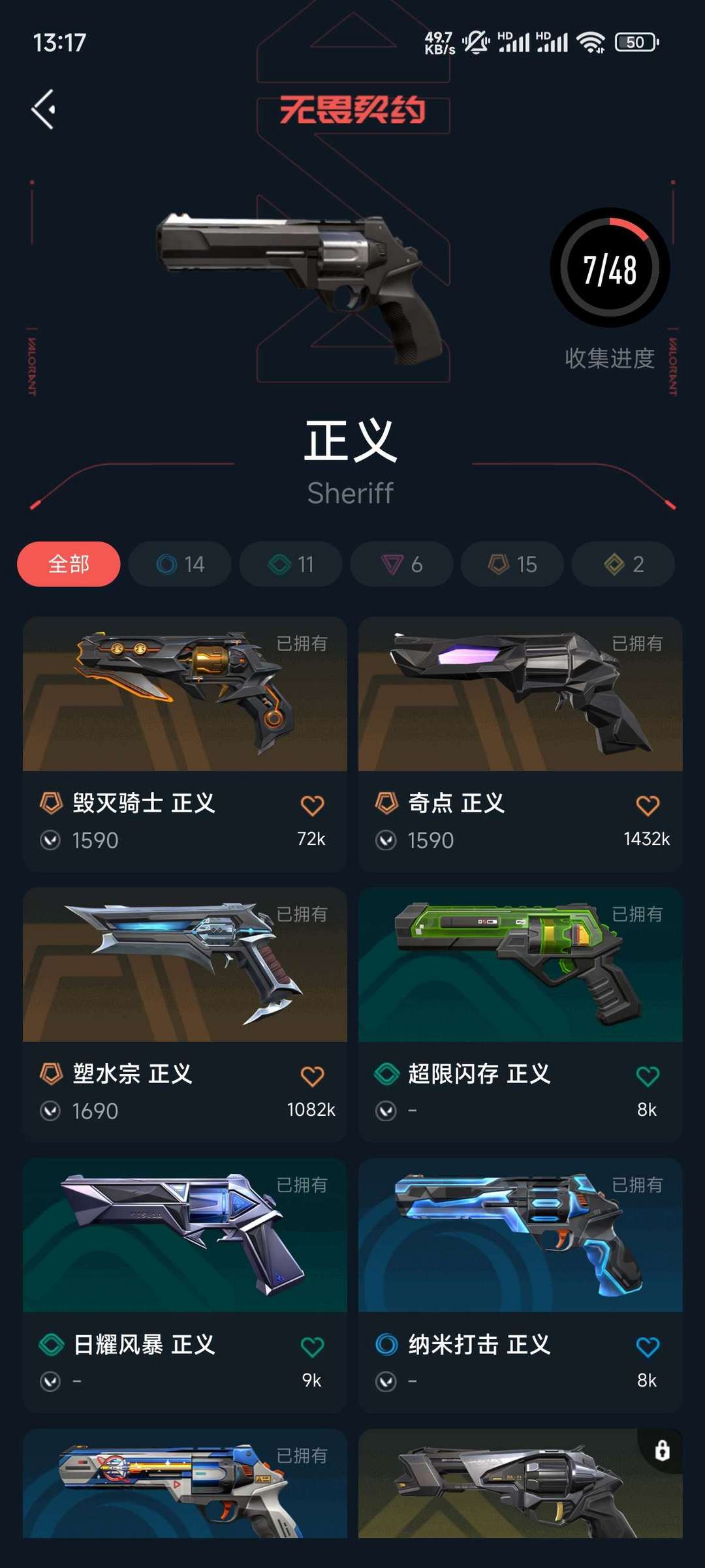Open the locked skin card with padlock
Image resolution: width=705 pixels, height=1568 pixels.
[520, 1484]
